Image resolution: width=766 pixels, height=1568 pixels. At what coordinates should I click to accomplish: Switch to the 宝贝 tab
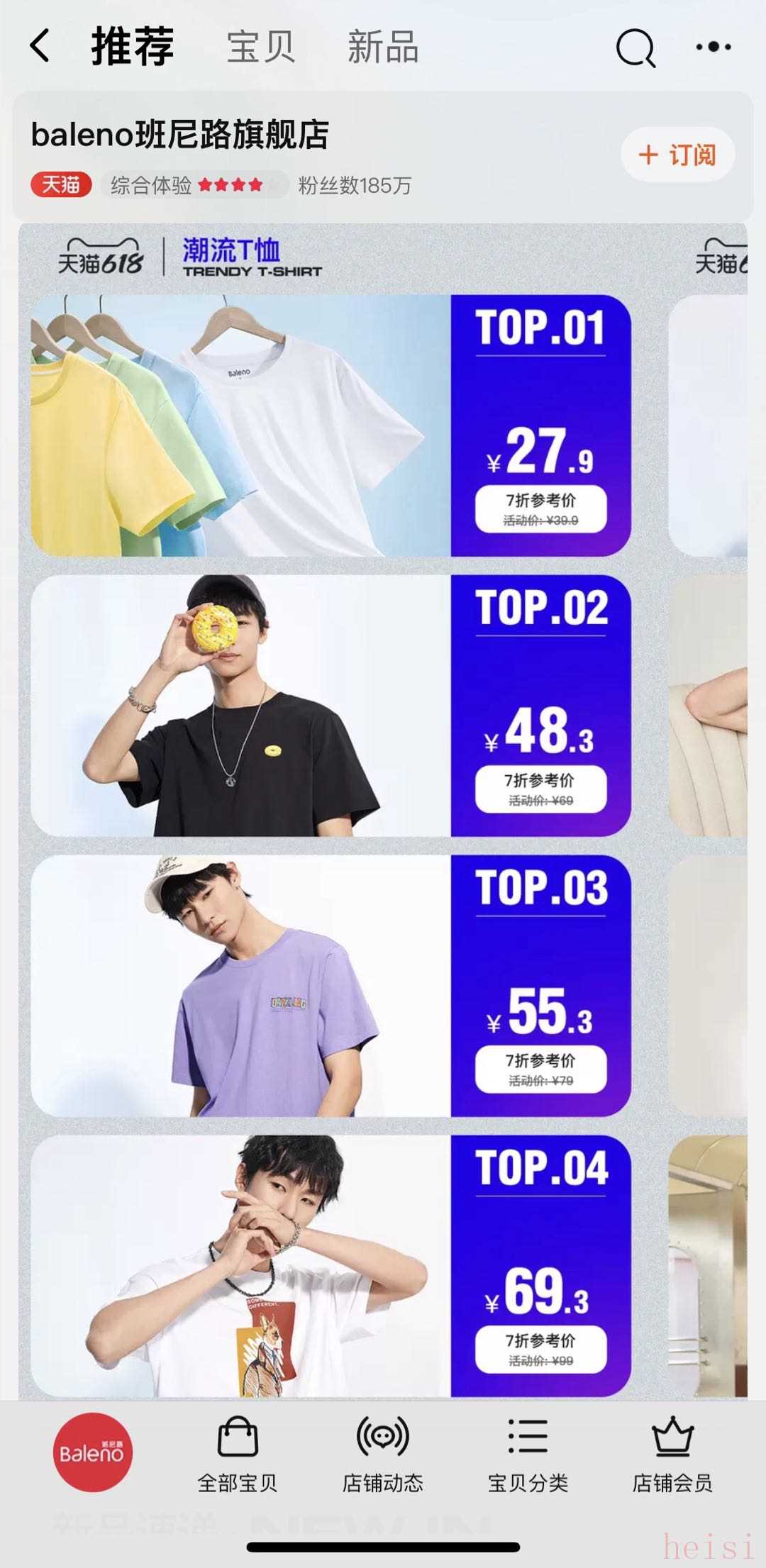[x=260, y=47]
